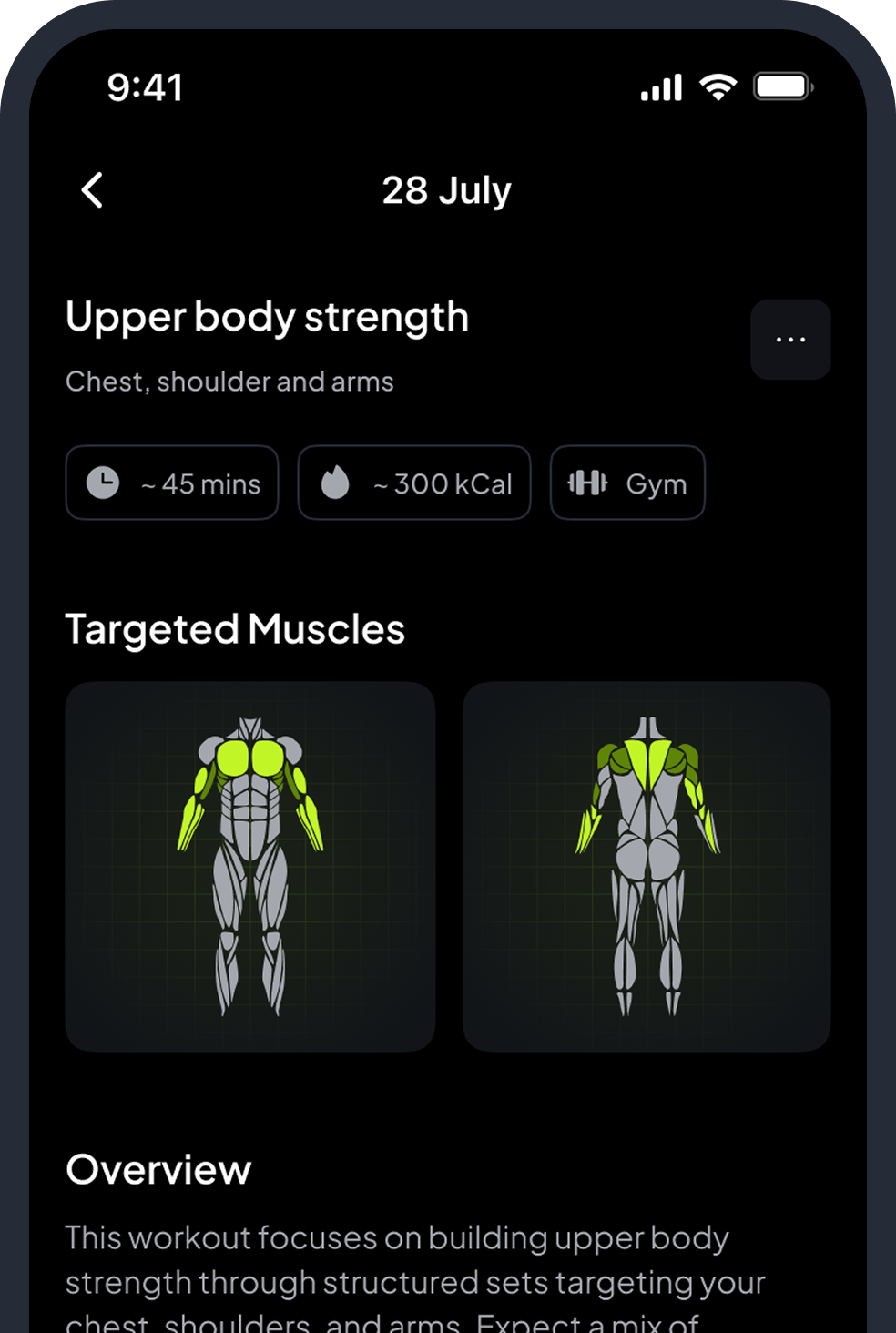896x1333 pixels.
Task: Go back from the 28 July screen
Action: point(92,190)
